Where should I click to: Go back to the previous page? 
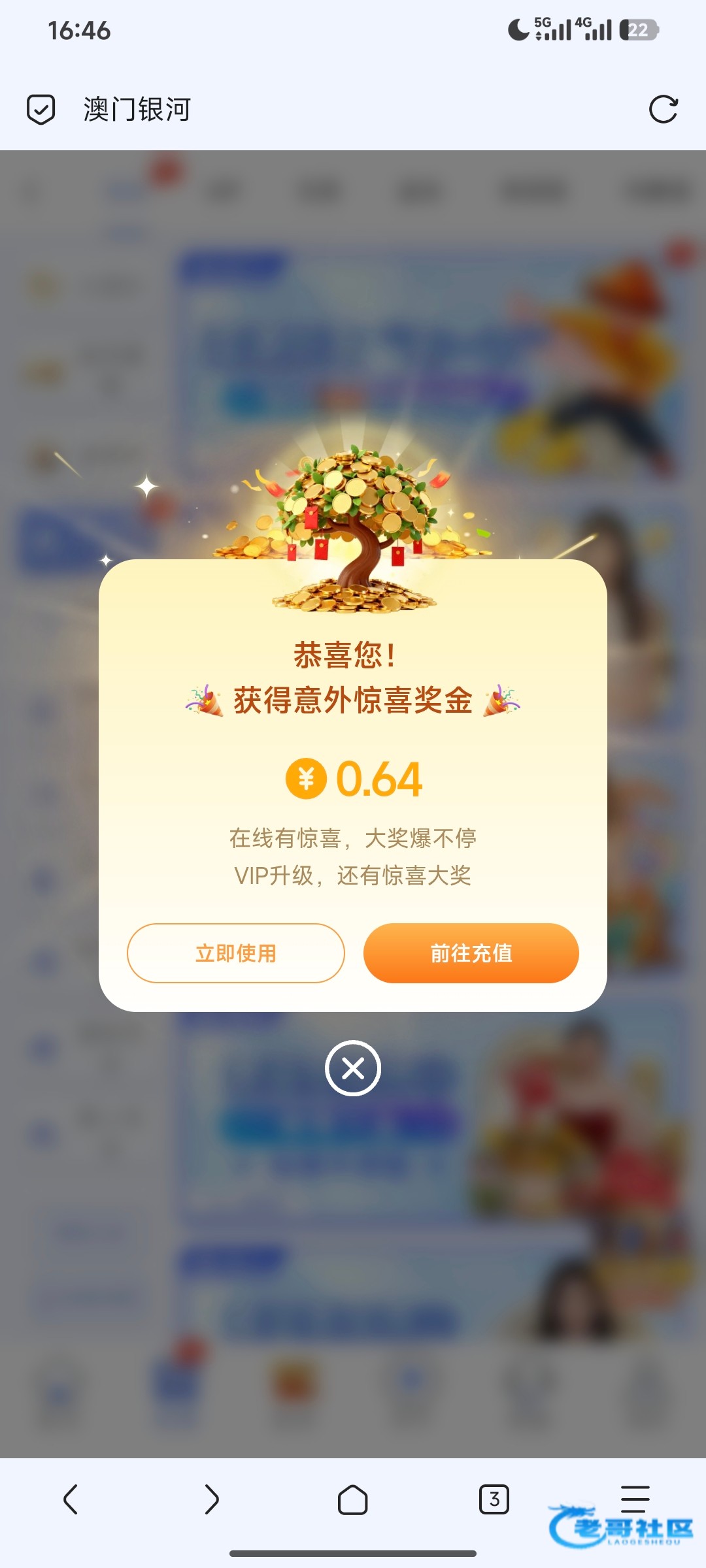coord(71,1499)
